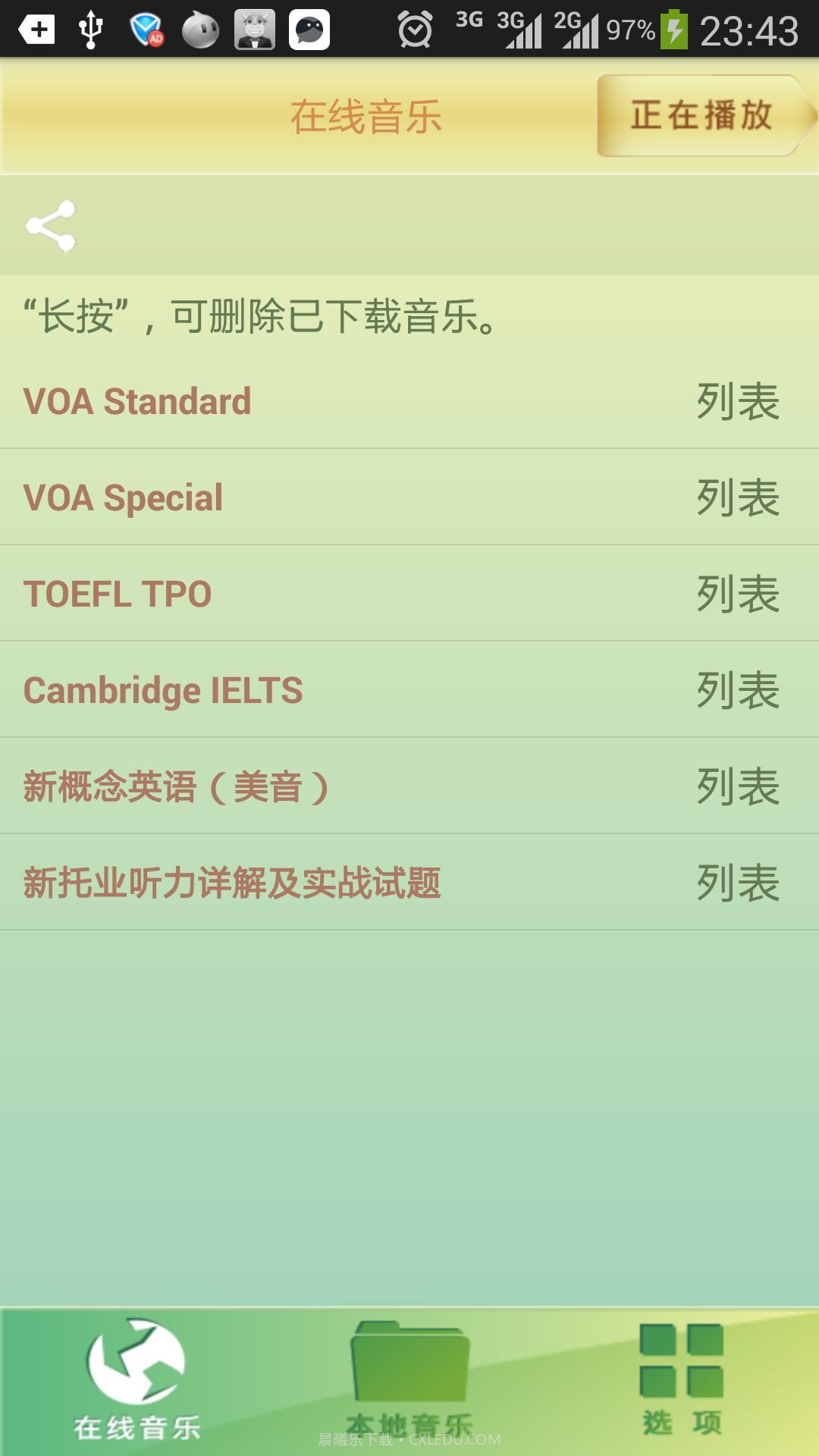Open the 列表 for VOA Special
The width and height of the screenshot is (819, 1456).
point(736,498)
